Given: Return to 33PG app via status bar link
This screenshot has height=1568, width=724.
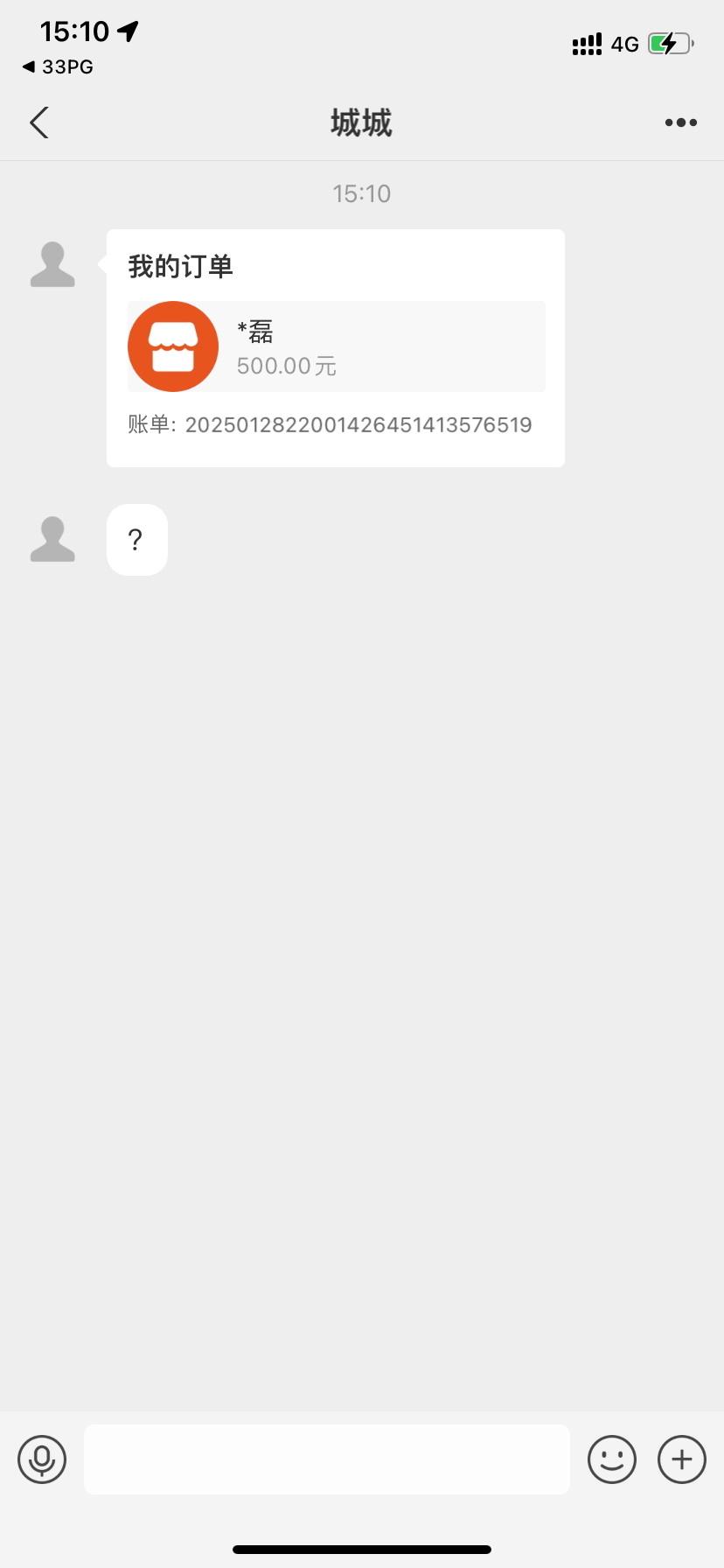Looking at the screenshot, I should pos(58,66).
